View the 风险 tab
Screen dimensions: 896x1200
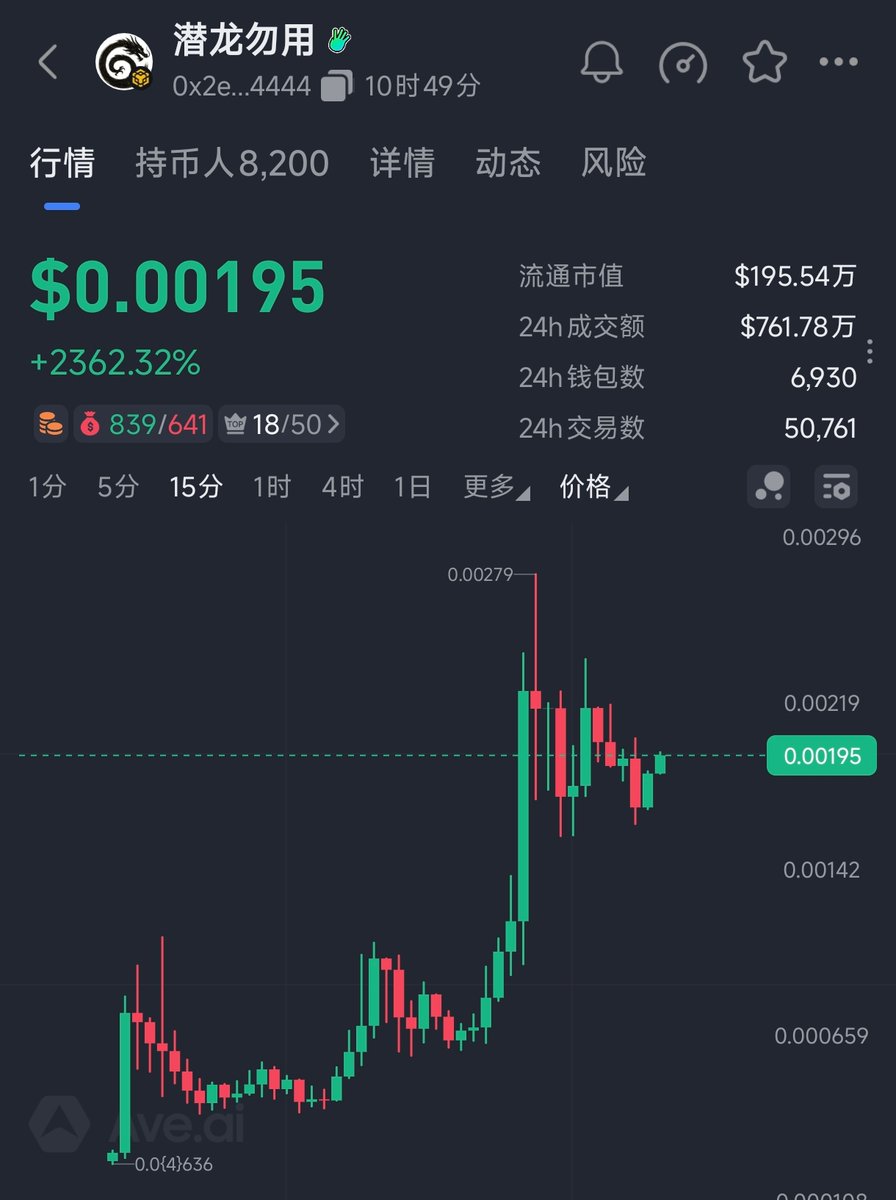[x=614, y=163]
